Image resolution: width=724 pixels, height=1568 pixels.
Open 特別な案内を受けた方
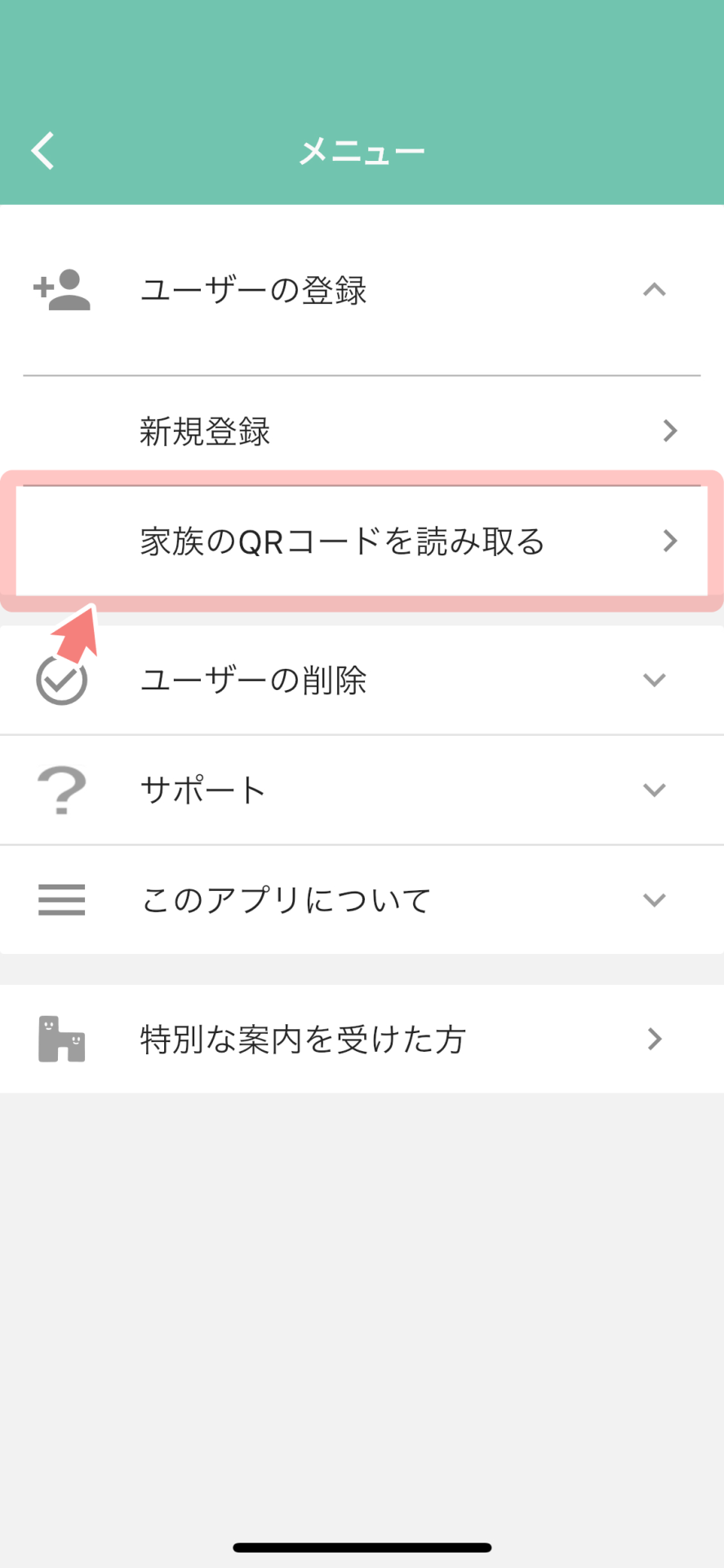362,1039
